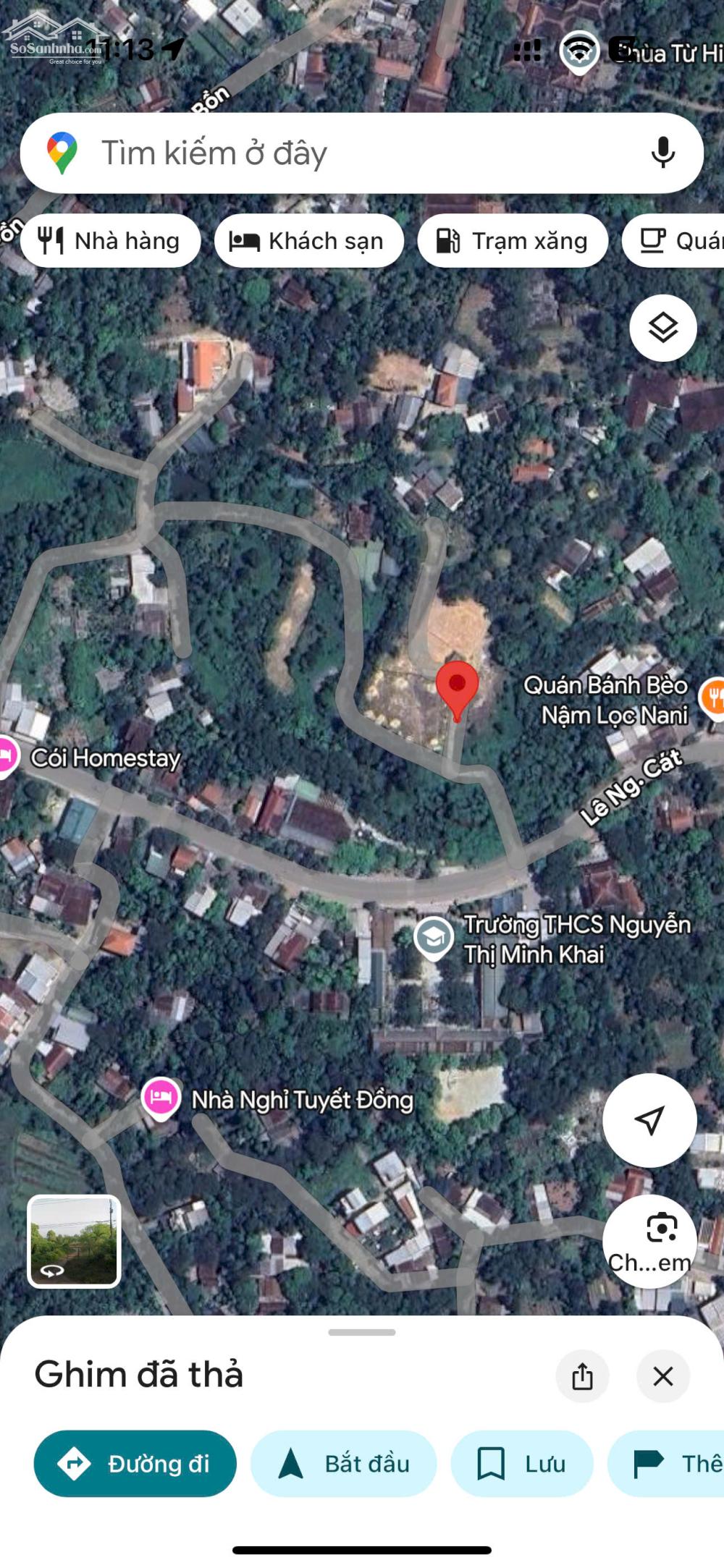Close the "Ghim đã thả" panel
This screenshot has width=724, height=1568.
663,1376
